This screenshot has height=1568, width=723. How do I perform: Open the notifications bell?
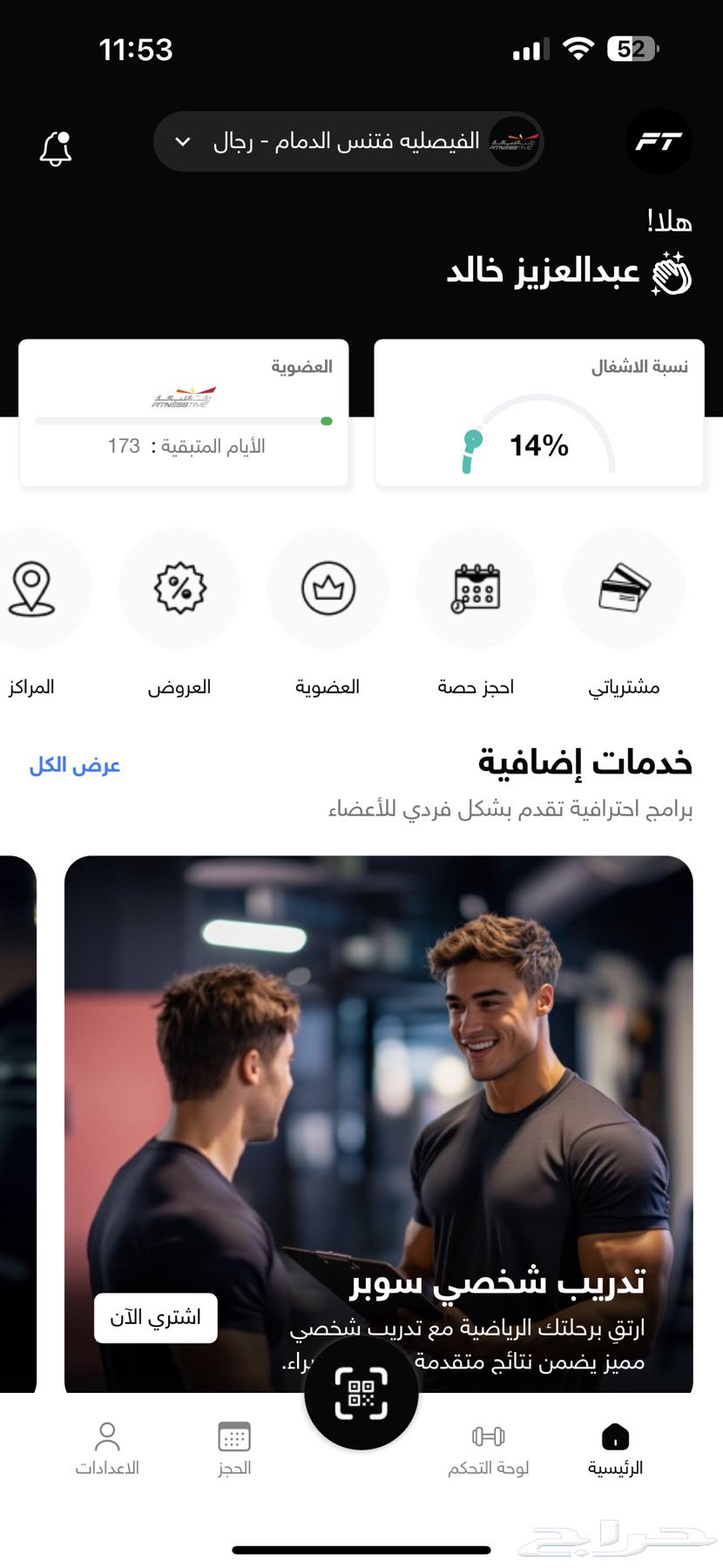point(56,148)
